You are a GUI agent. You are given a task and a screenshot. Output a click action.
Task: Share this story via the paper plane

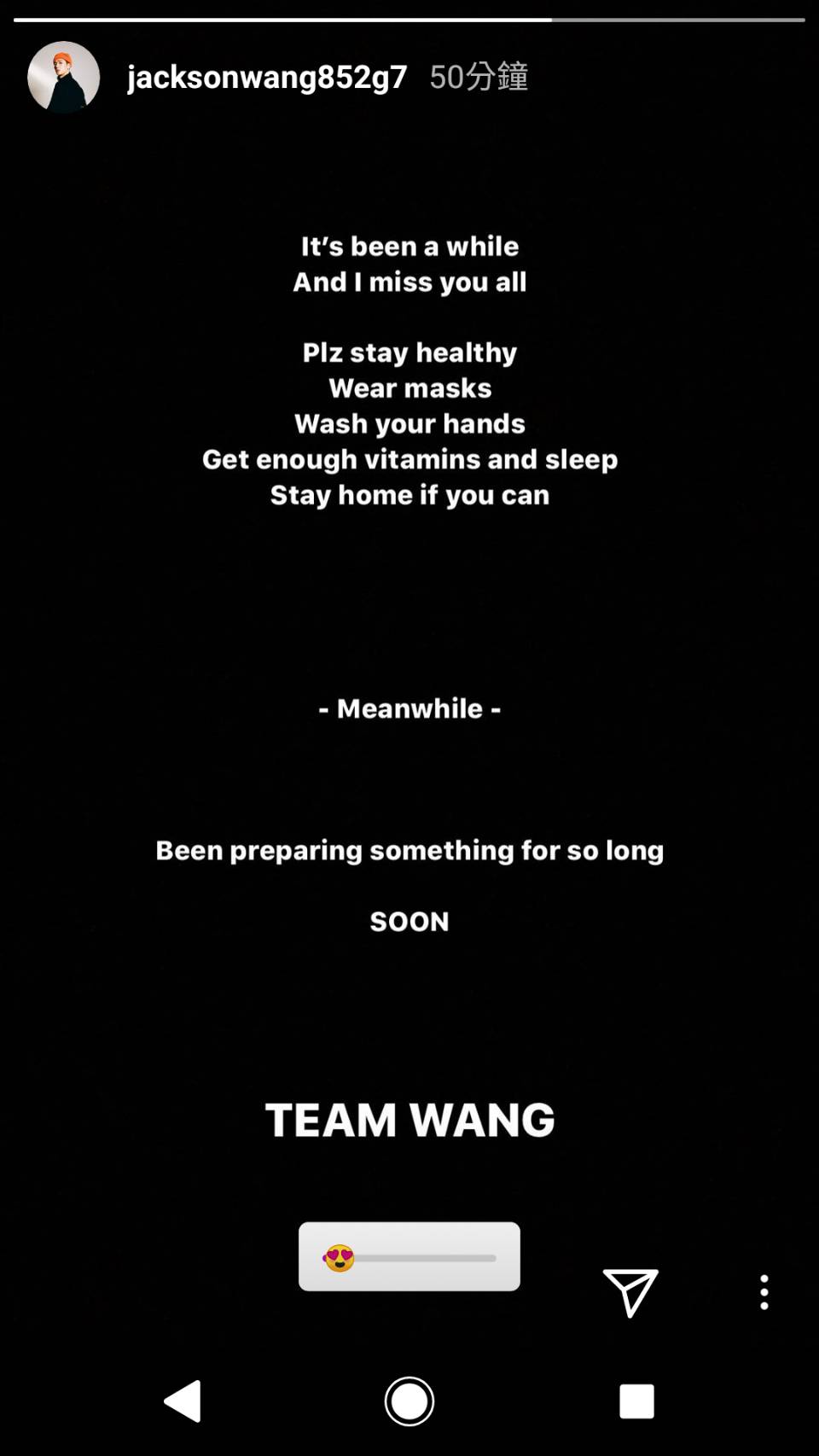click(630, 1292)
